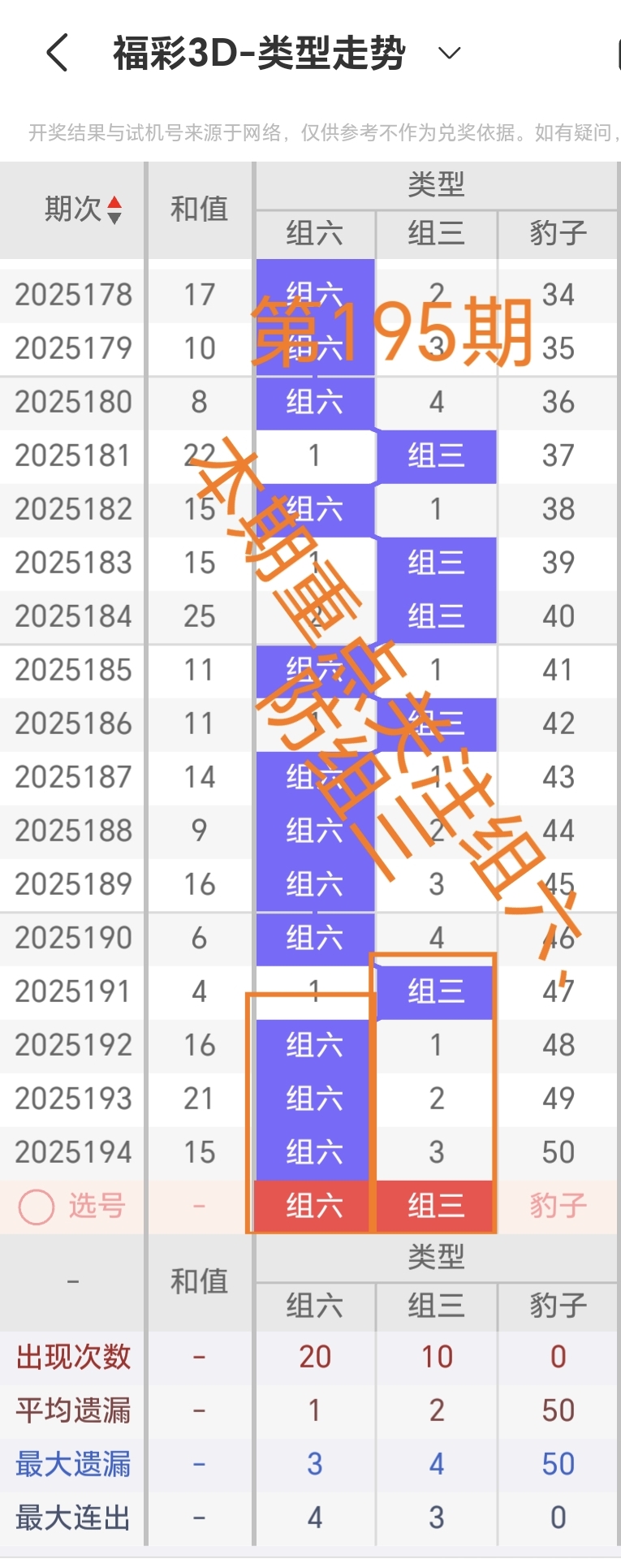
Task: Tap the back arrow to return
Action: pos(55,51)
